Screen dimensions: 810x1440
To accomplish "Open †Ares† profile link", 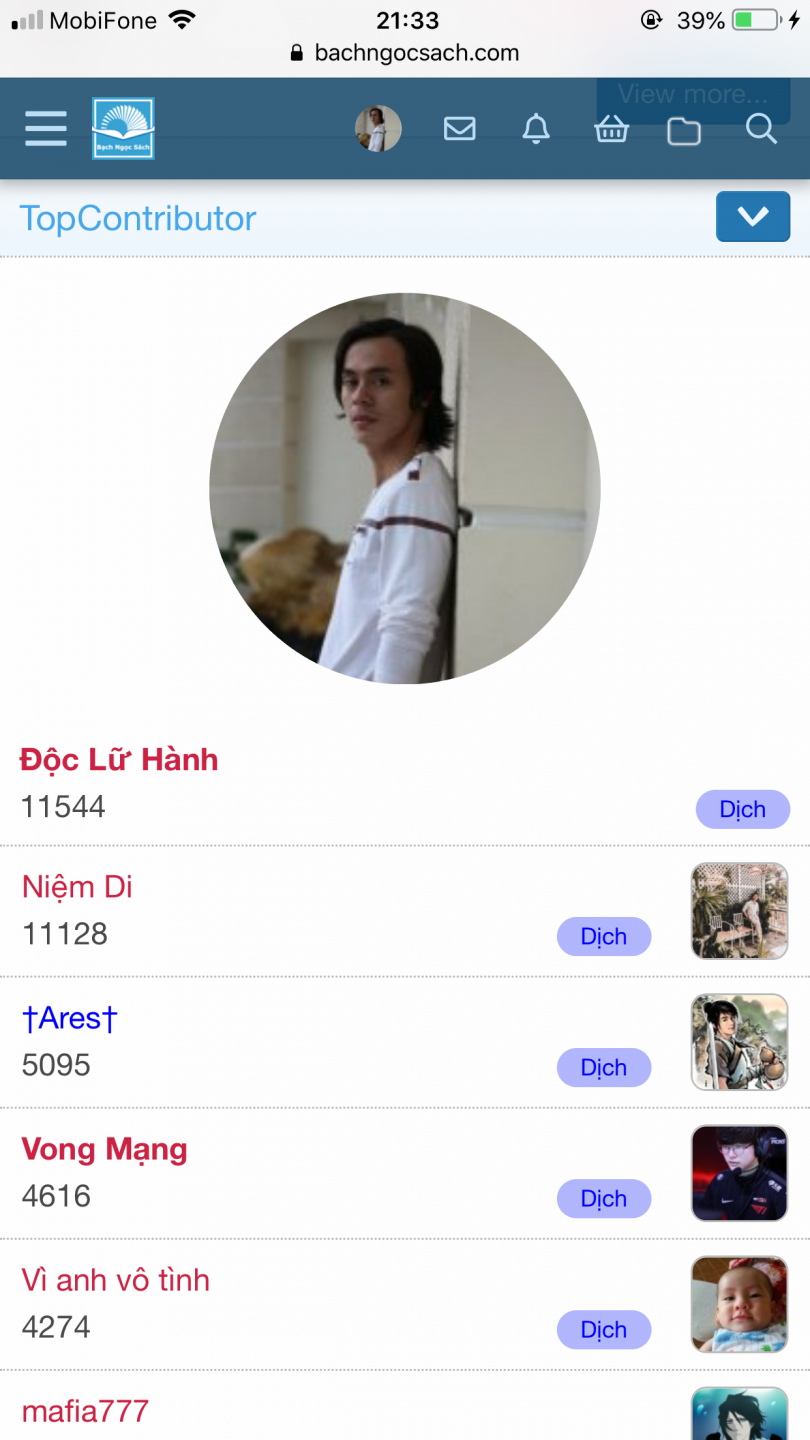I will tap(70, 1018).
